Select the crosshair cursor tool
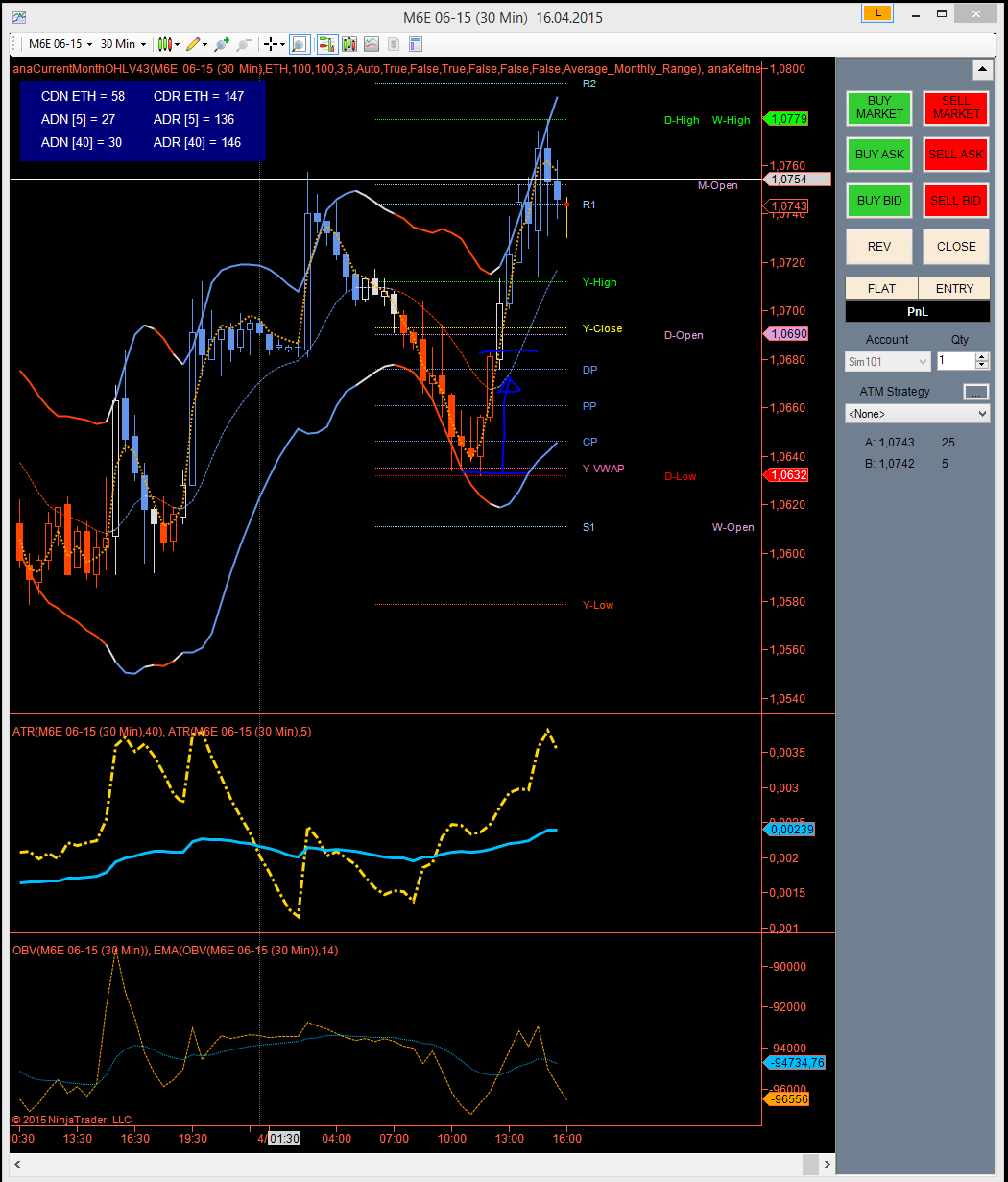Viewport: 1008px width, 1182px height. click(x=275, y=44)
